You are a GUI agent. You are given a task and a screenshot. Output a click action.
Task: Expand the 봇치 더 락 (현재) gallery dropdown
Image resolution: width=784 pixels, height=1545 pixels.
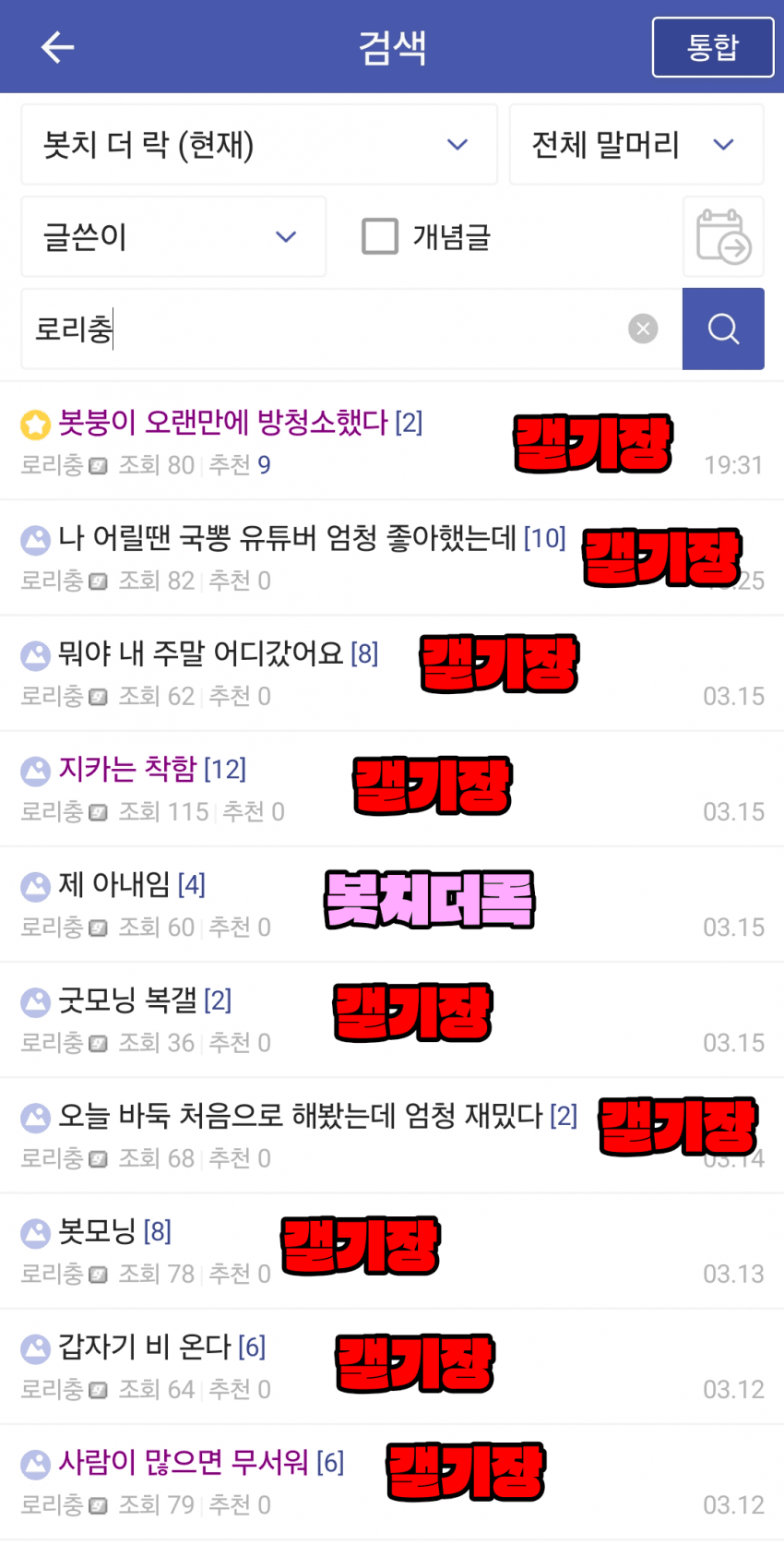(258, 145)
